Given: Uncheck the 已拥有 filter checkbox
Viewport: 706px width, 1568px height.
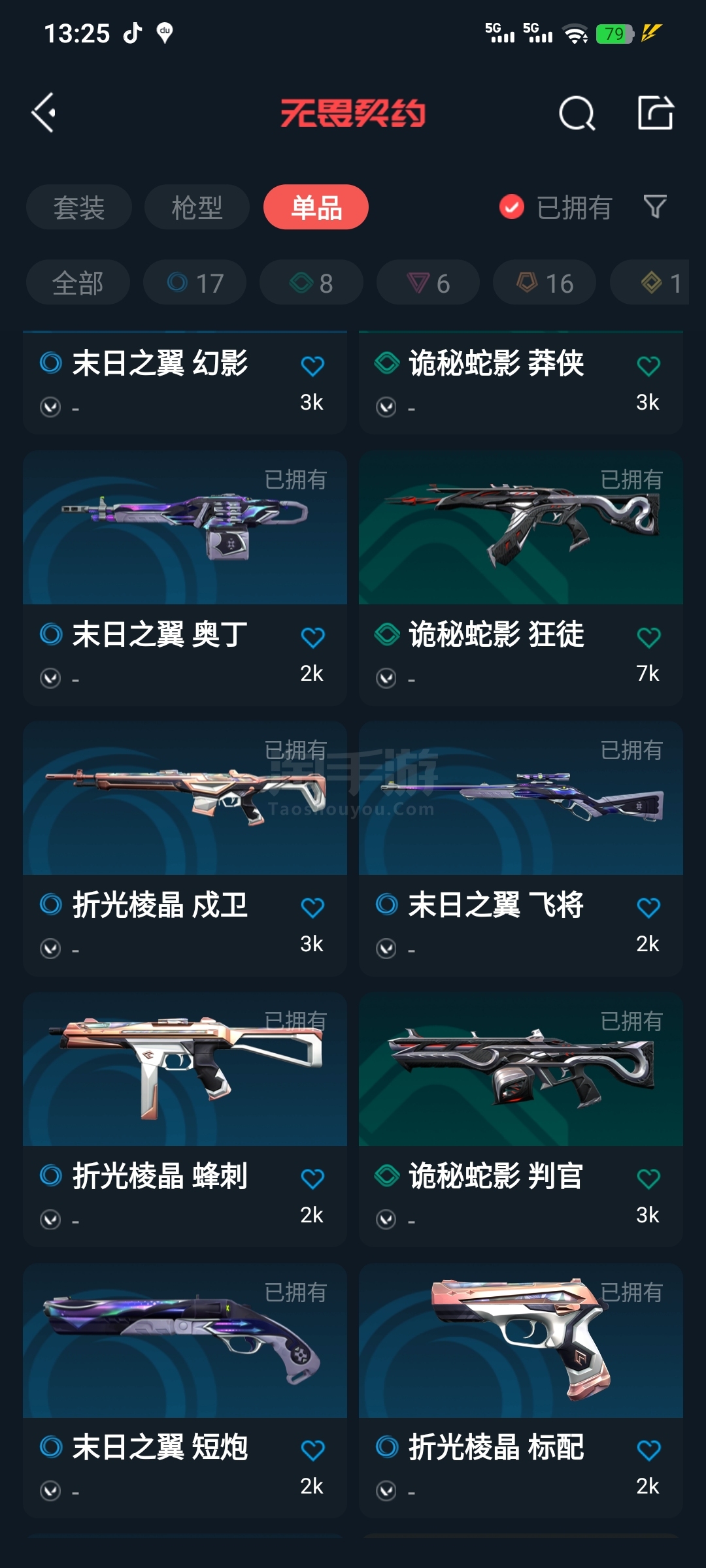Looking at the screenshot, I should pyautogui.click(x=512, y=207).
